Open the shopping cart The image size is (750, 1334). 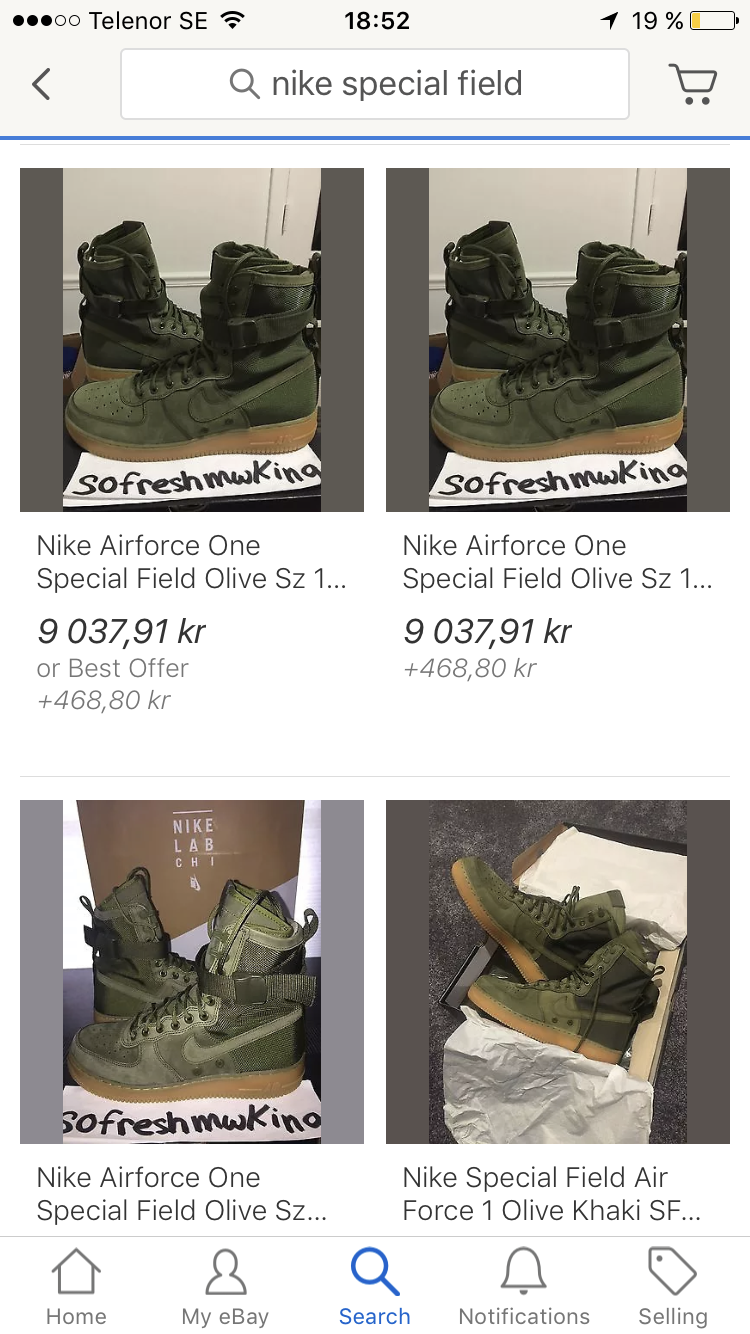point(692,84)
